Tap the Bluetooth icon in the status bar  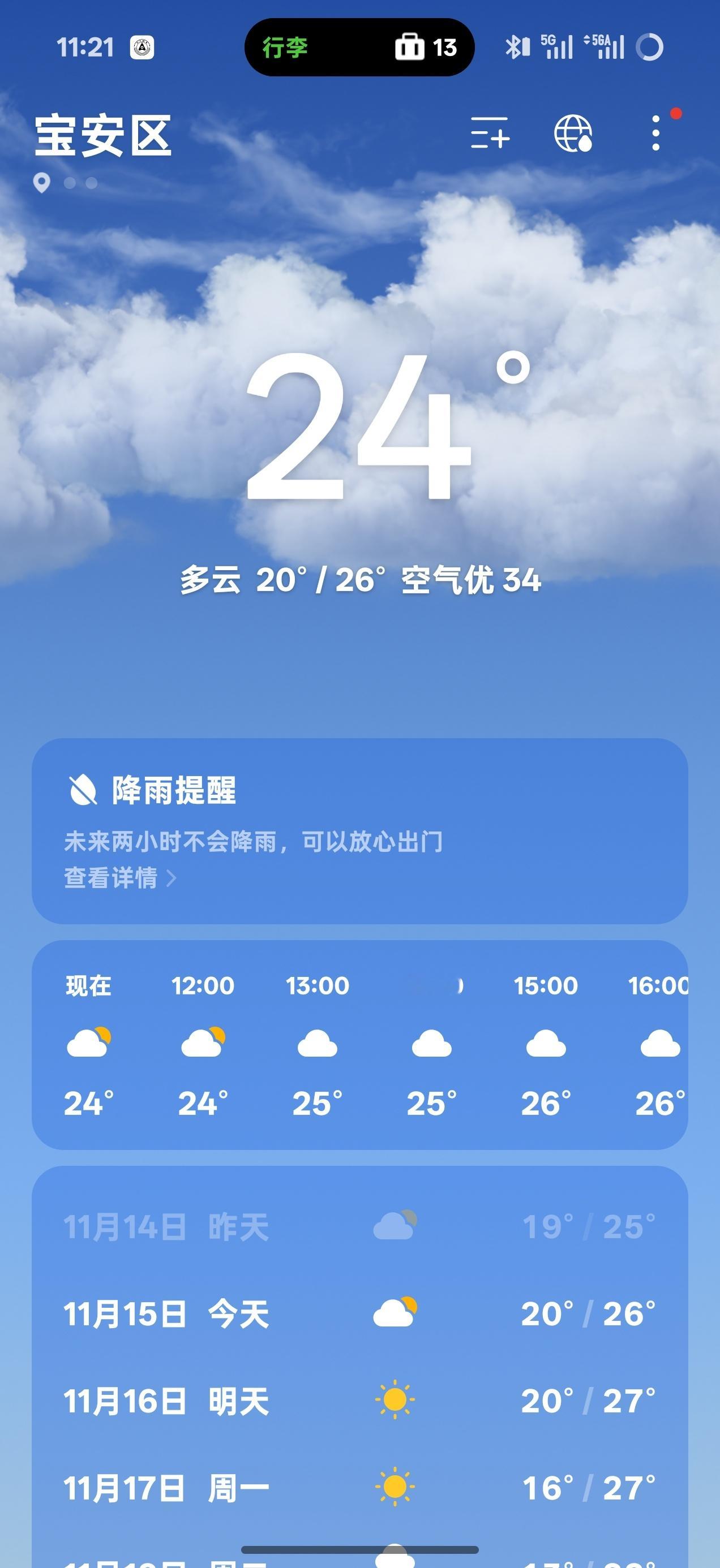point(515,46)
